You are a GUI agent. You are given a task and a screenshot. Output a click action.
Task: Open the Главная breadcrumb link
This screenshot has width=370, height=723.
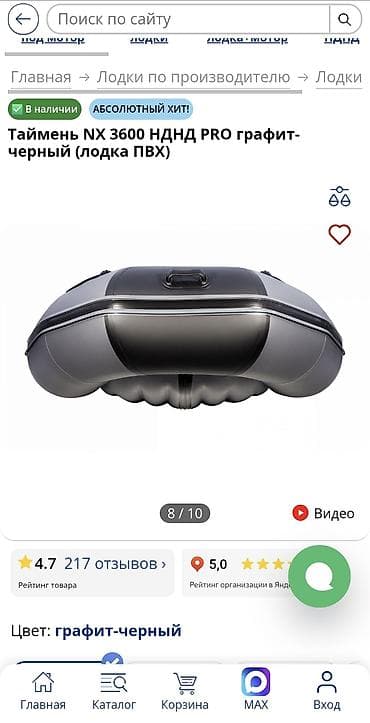[x=41, y=77]
